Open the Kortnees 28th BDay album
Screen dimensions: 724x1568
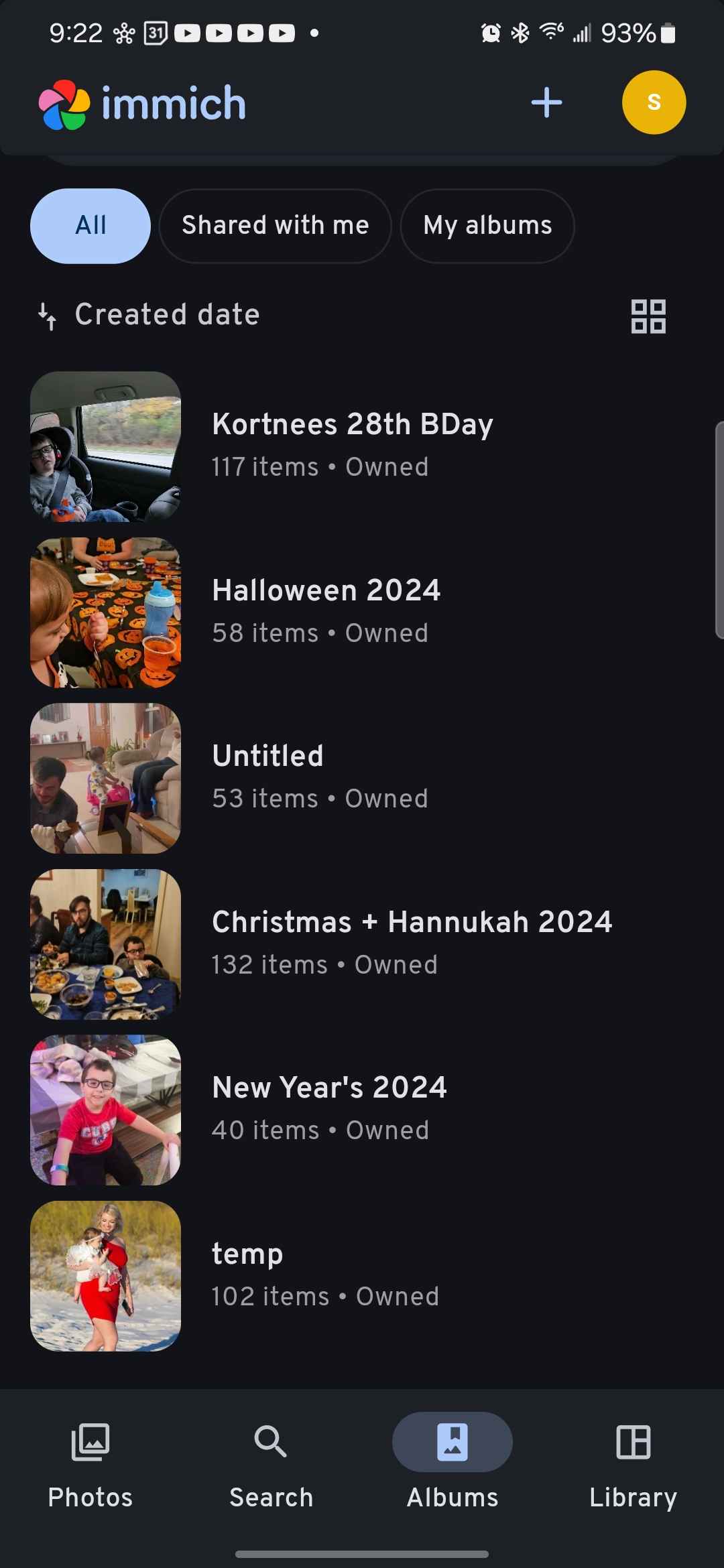352,446
